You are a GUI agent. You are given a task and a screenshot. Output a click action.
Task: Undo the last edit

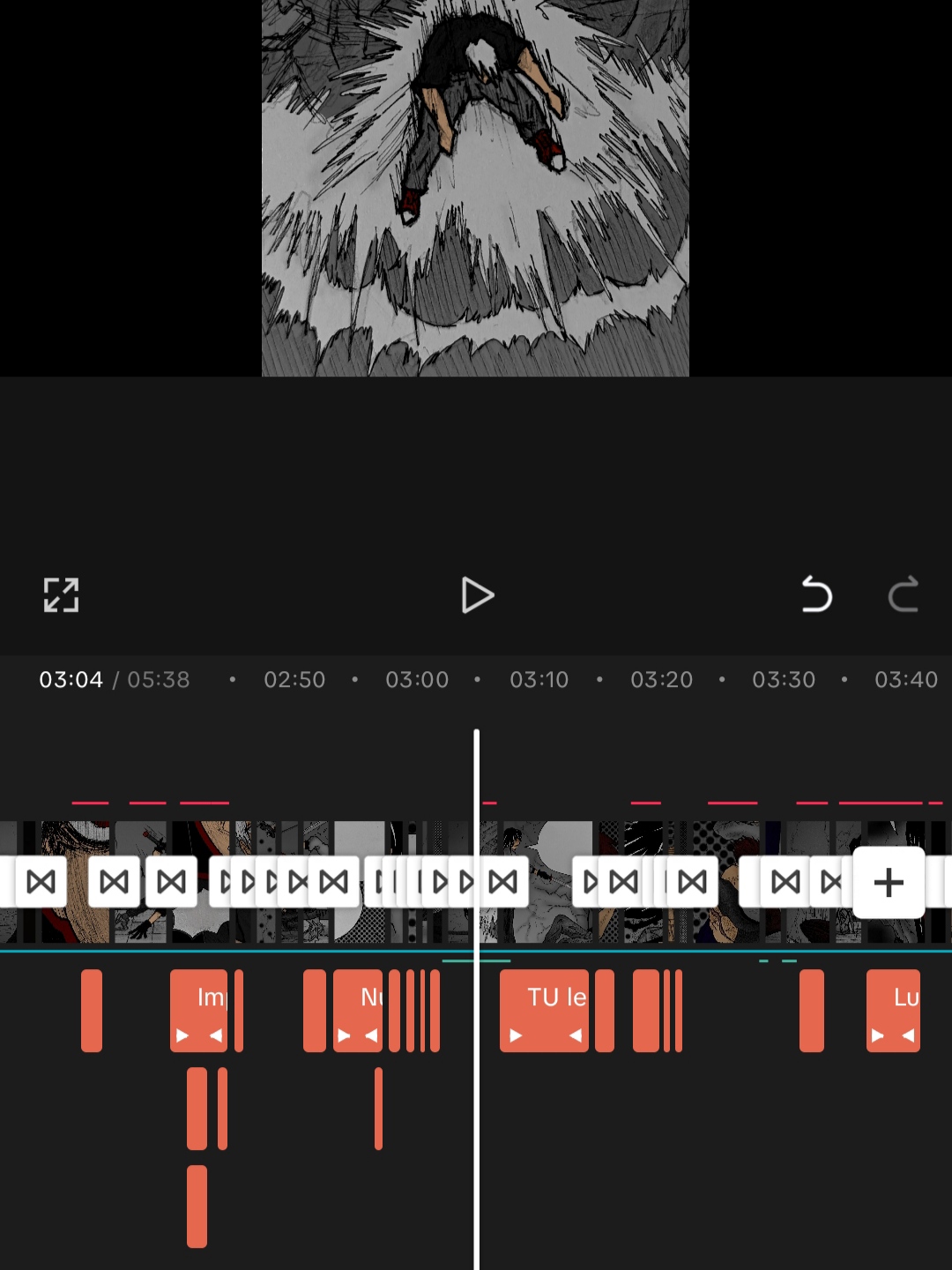pos(816,594)
